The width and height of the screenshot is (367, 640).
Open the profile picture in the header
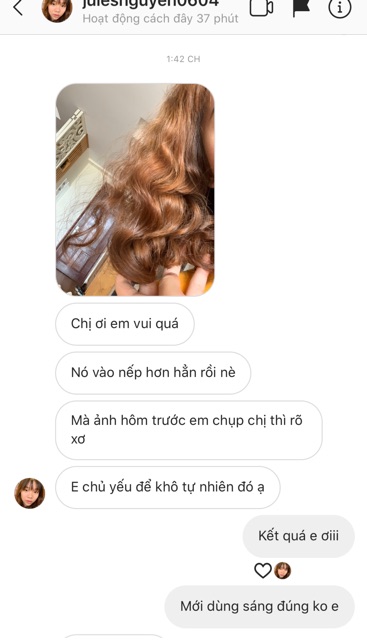[x=57, y=10]
